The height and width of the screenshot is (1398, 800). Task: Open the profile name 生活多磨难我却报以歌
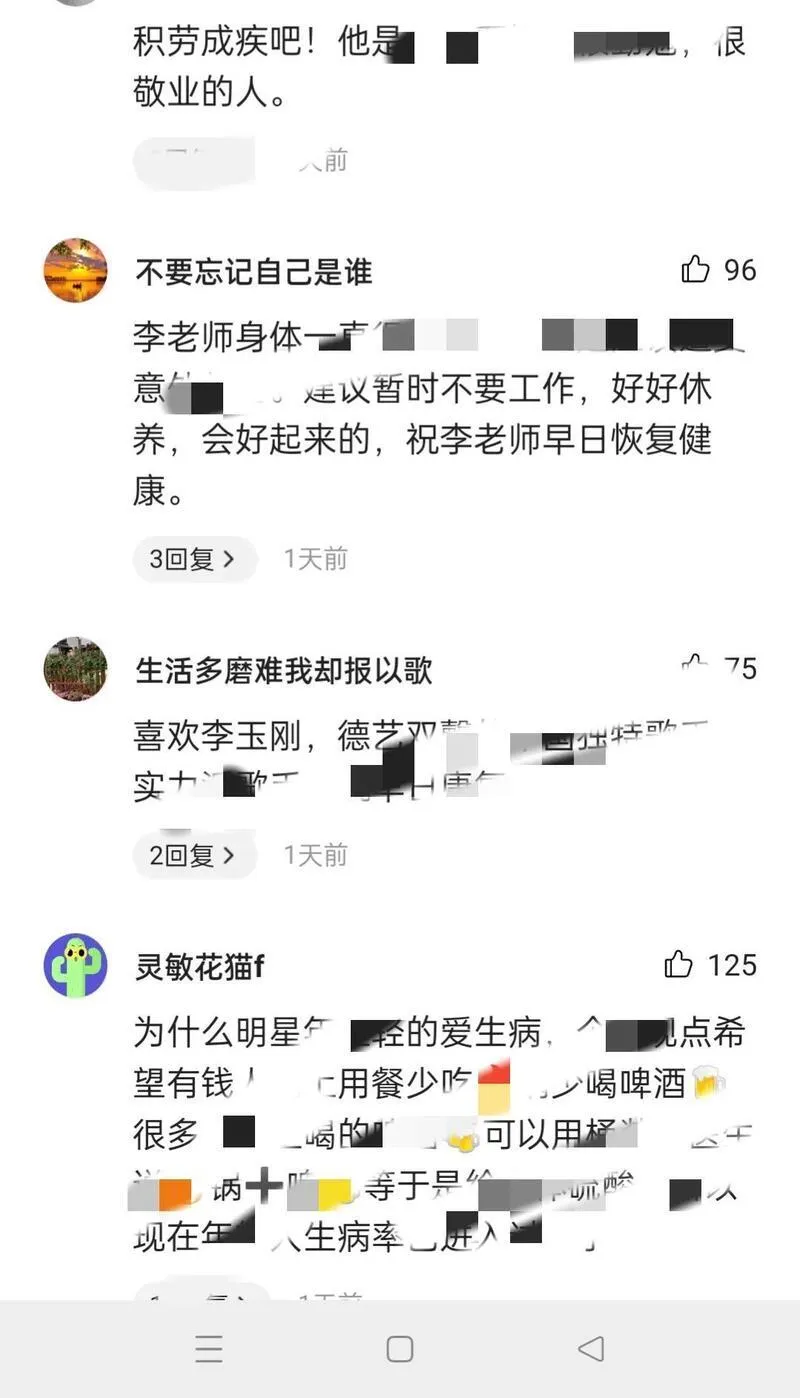tap(284, 670)
